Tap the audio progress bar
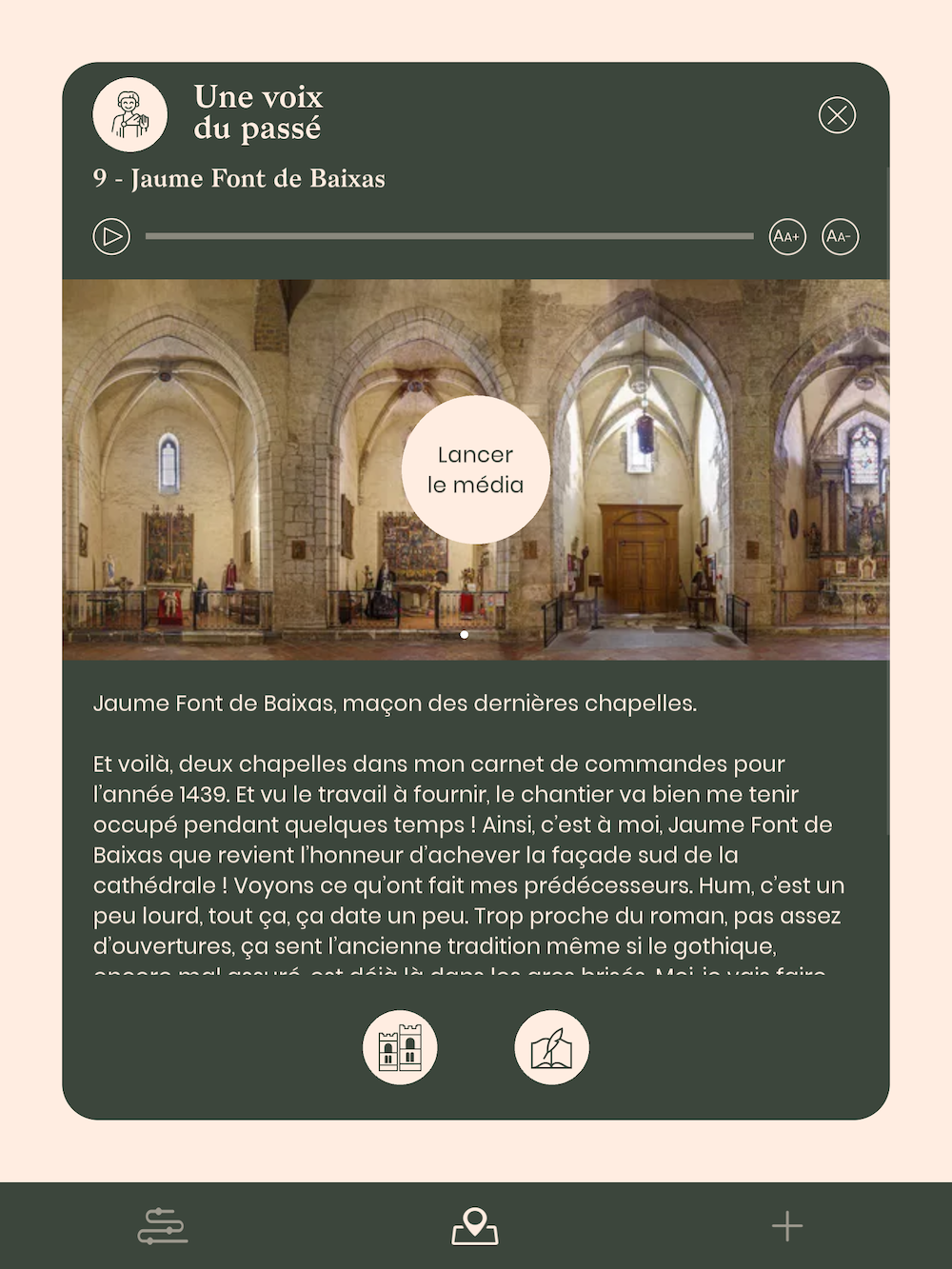952x1269 pixels. 448,236
